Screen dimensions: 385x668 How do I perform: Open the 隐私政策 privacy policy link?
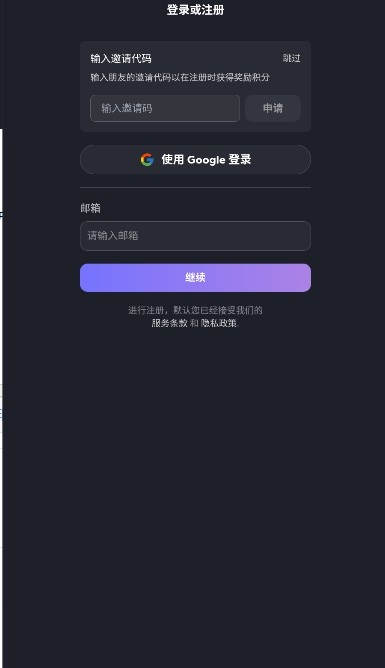219,323
